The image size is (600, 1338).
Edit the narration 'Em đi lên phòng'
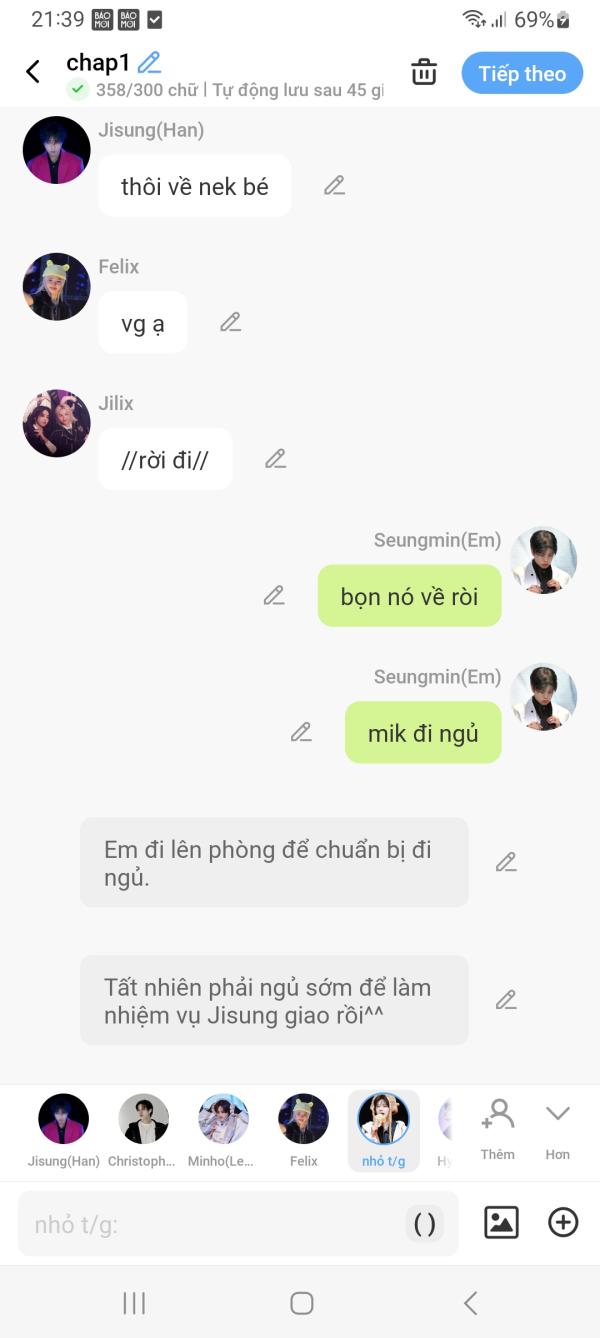506,862
